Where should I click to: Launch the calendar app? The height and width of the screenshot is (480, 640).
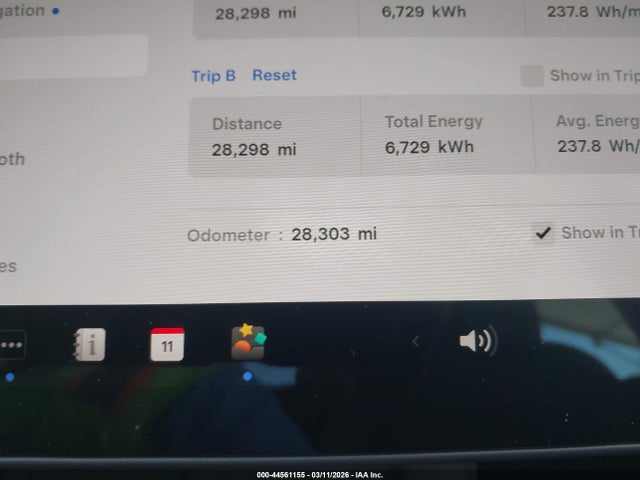coord(167,345)
